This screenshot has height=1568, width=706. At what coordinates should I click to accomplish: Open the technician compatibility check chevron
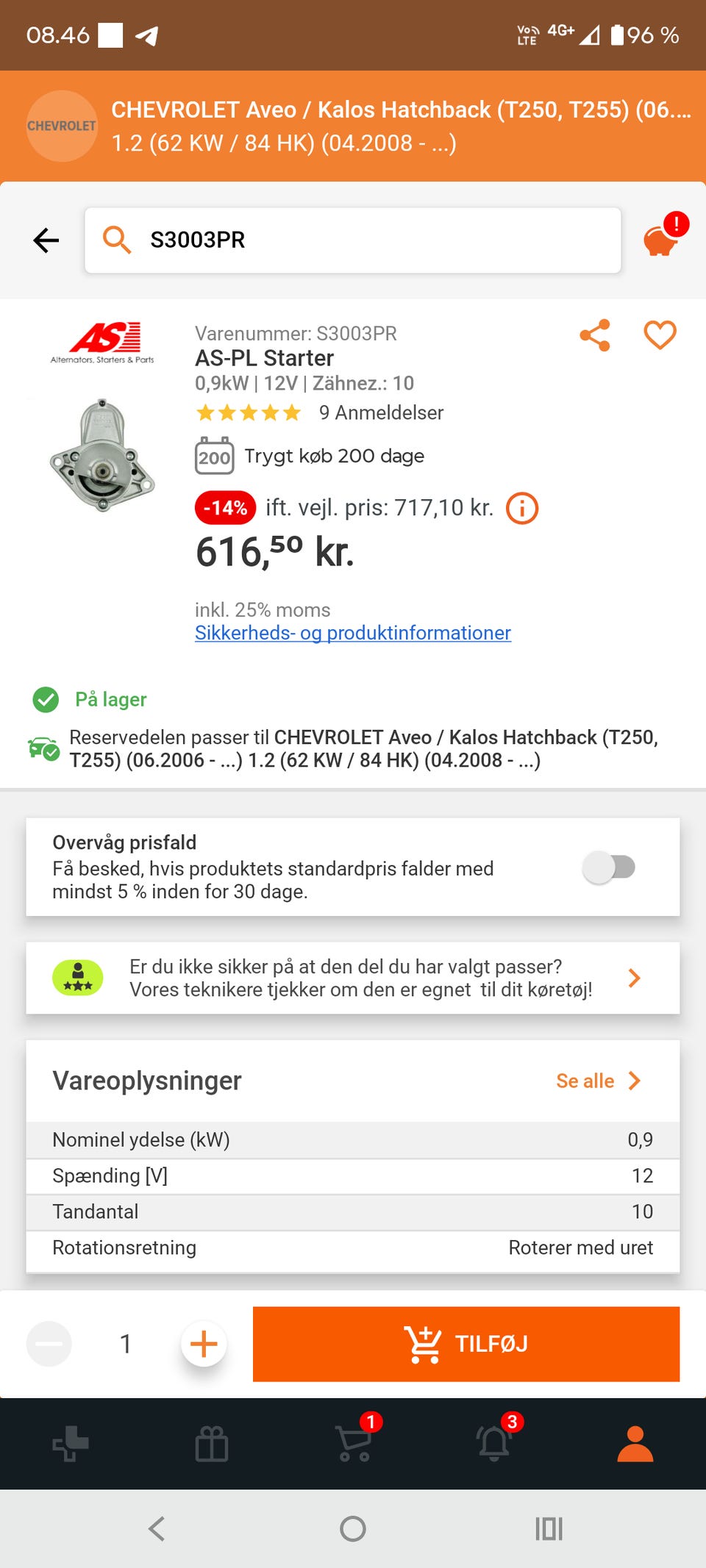pyautogui.click(x=633, y=978)
